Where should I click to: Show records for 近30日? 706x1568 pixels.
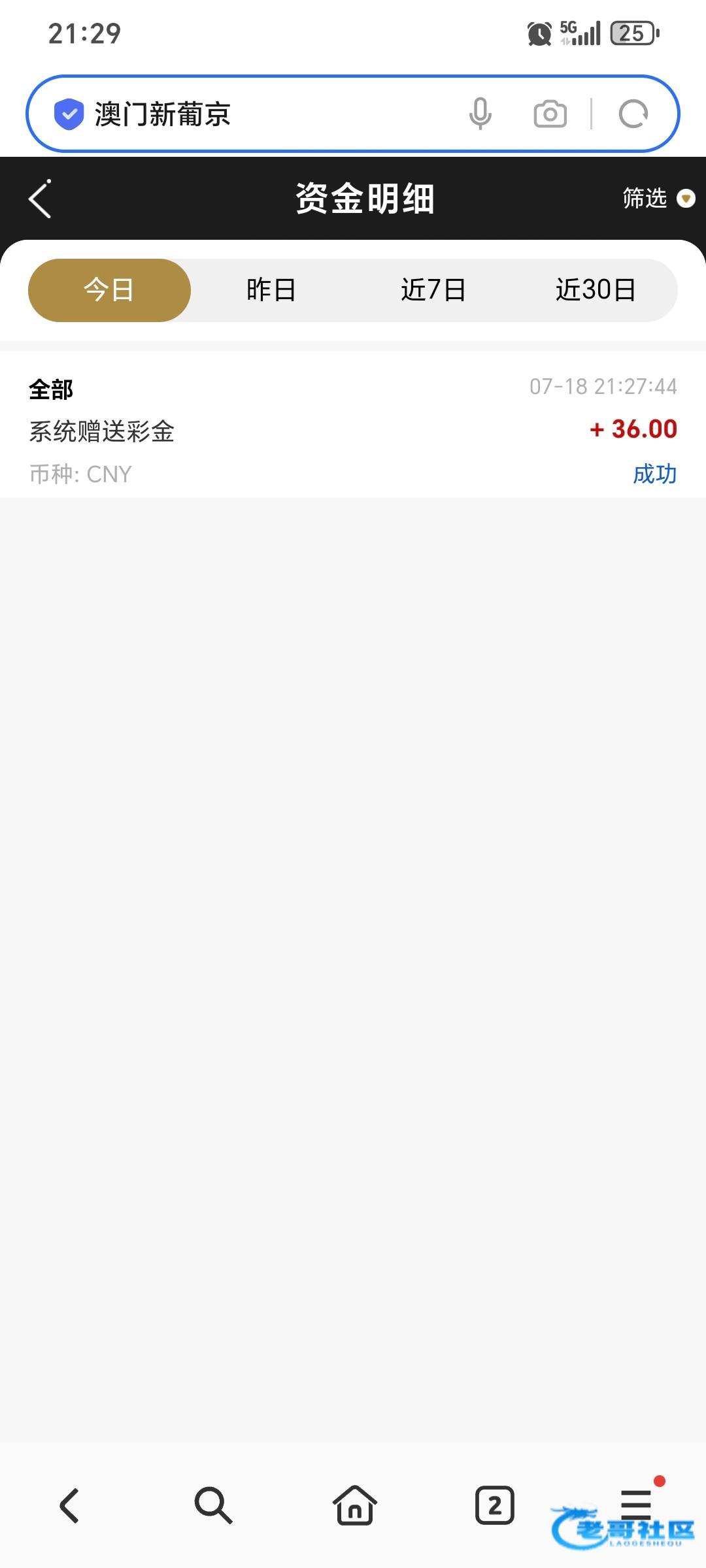pos(596,290)
